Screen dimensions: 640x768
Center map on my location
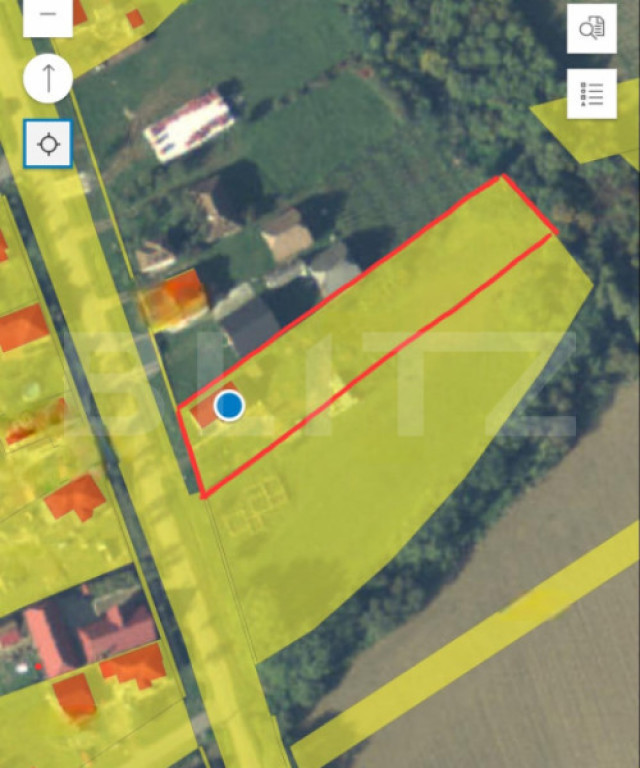click(48, 145)
